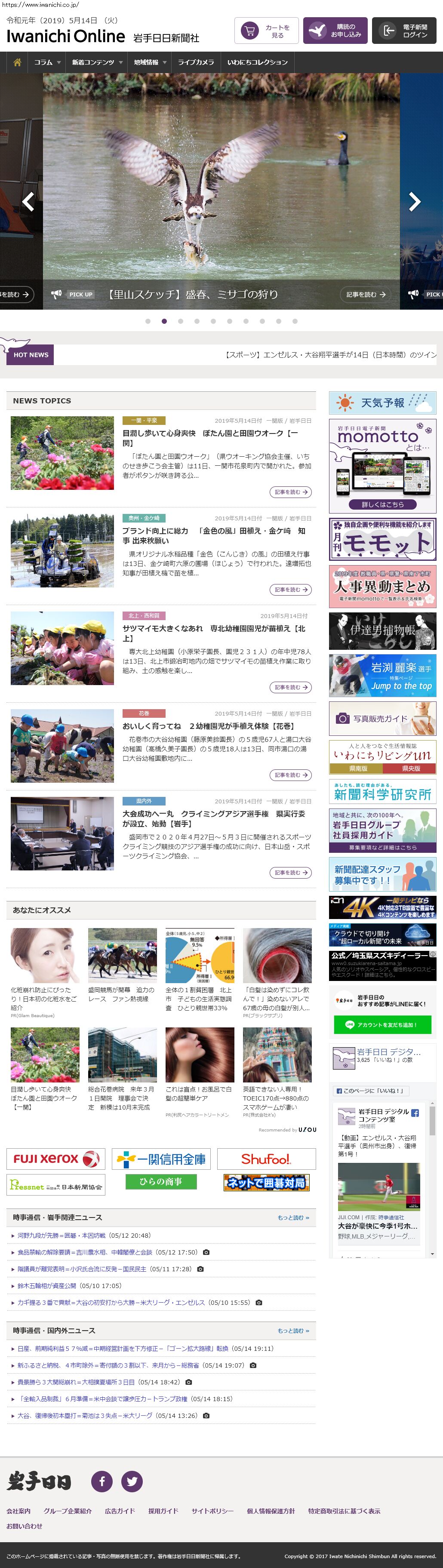Open the home icon in navigation bar
This screenshot has width=443, height=1568.
(x=17, y=62)
